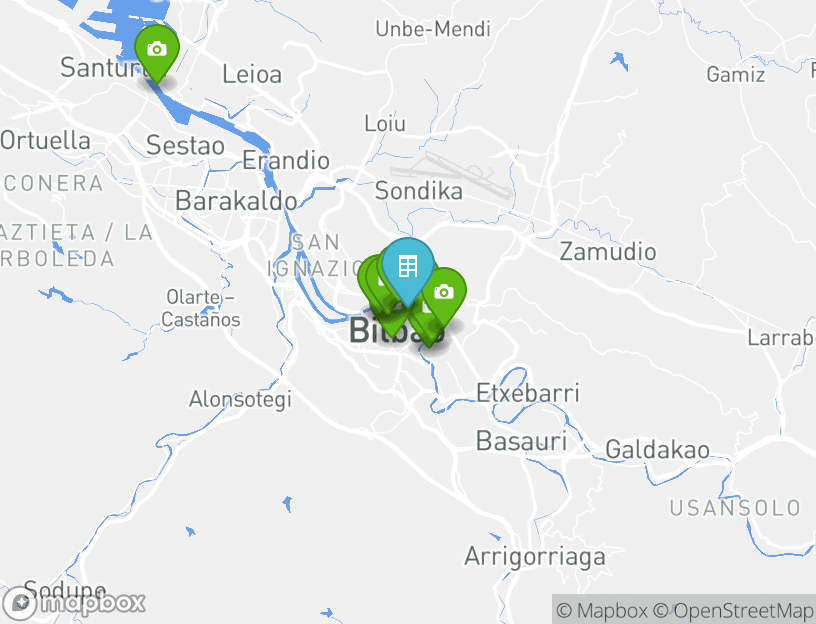Open the © OpenStreetMap attribution link
This screenshot has width=816, height=624.
pos(733,610)
